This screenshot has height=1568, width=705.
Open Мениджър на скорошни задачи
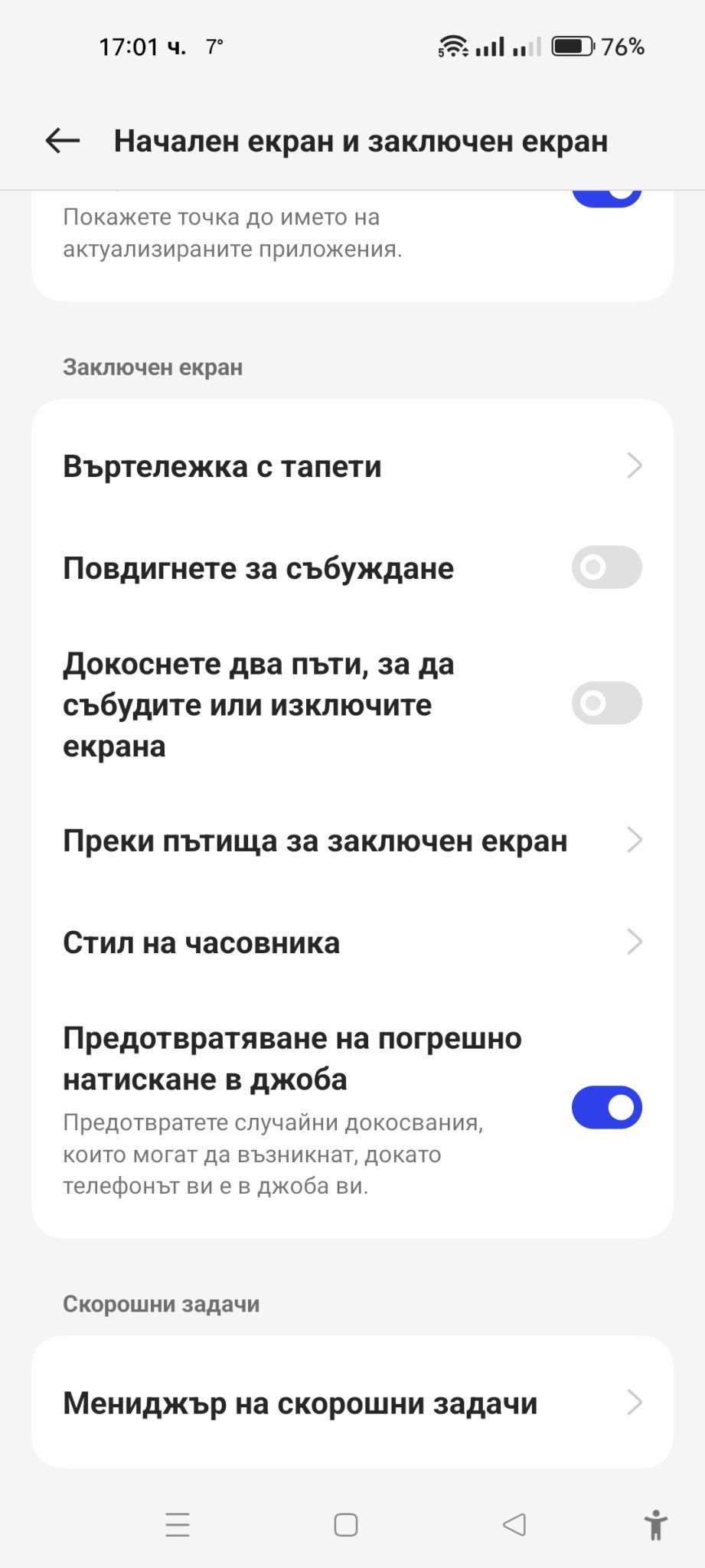[x=352, y=1403]
